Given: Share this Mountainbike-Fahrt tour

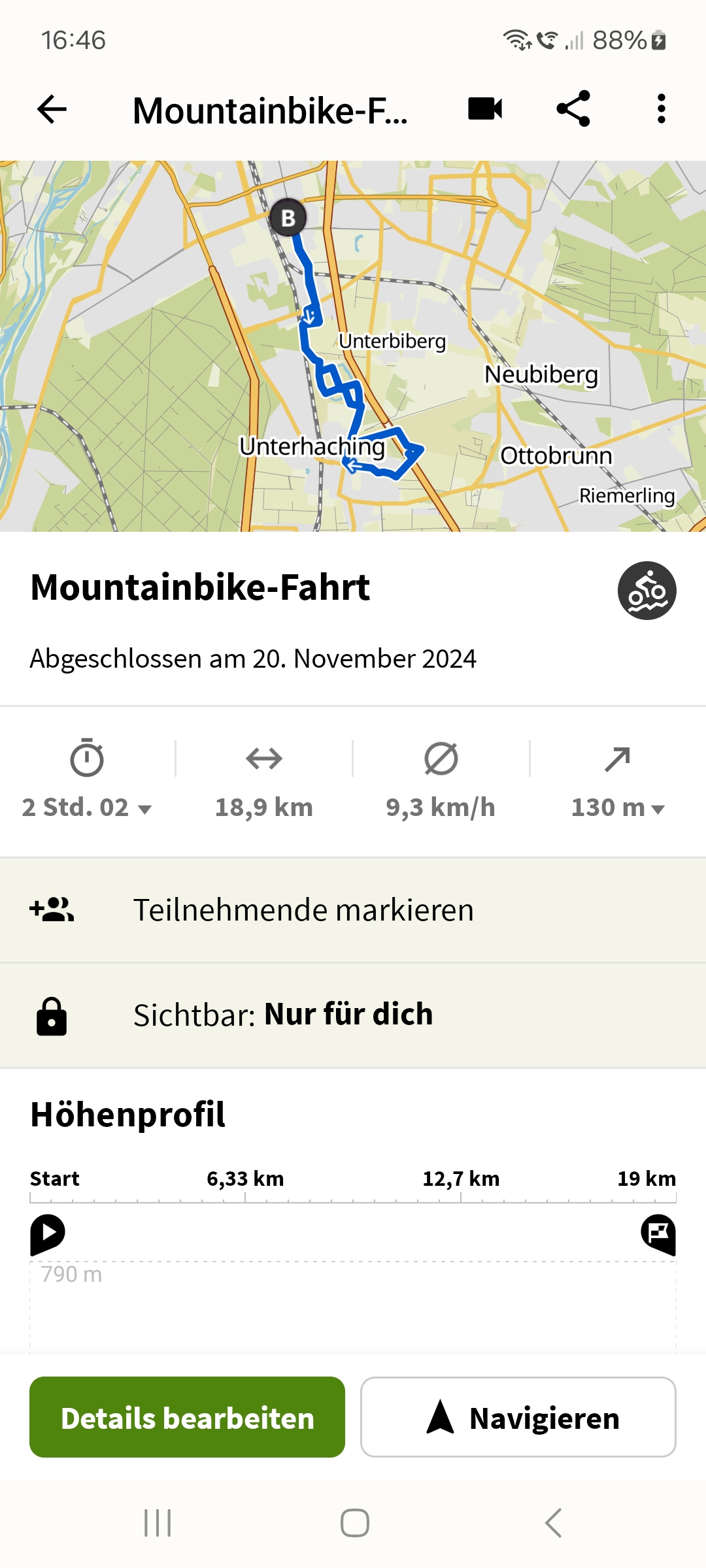Looking at the screenshot, I should coord(573,109).
